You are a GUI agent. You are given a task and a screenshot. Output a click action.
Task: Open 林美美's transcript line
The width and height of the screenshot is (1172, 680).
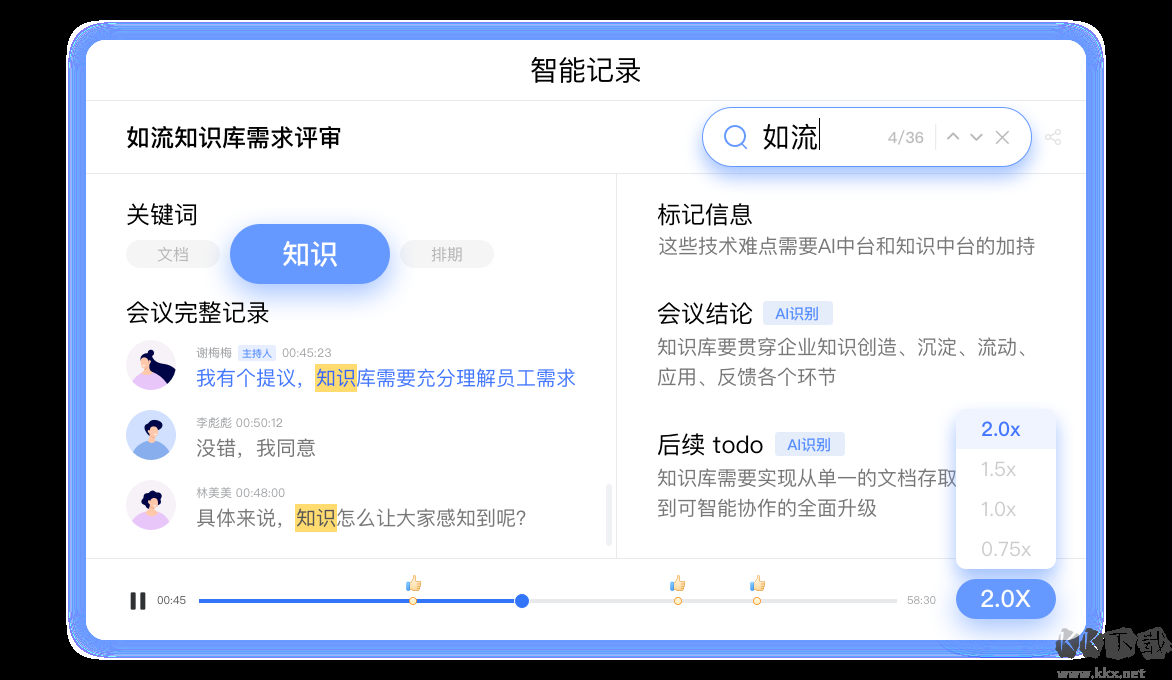pos(360,518)
